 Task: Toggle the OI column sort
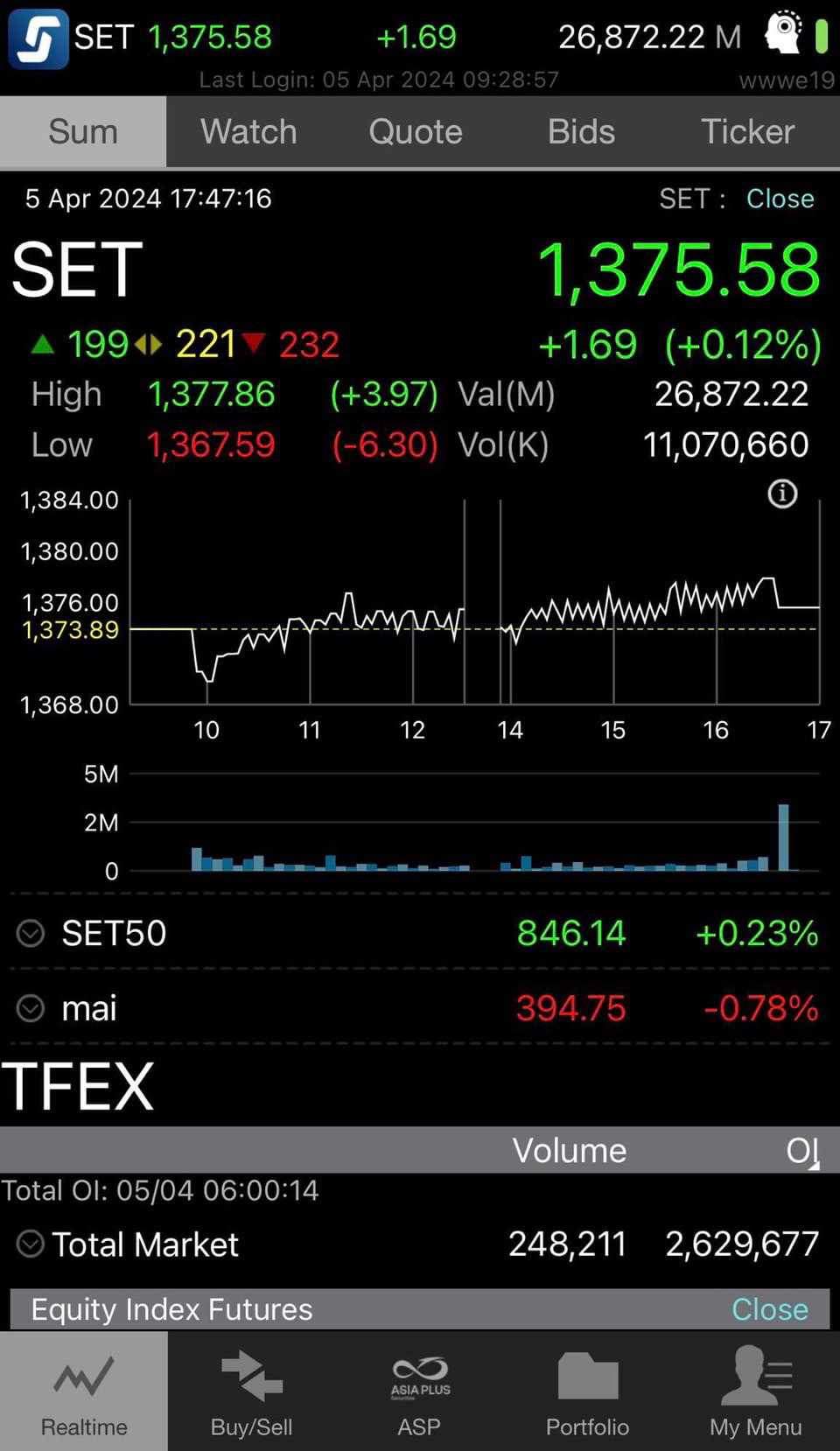(x=802, y=1150)
